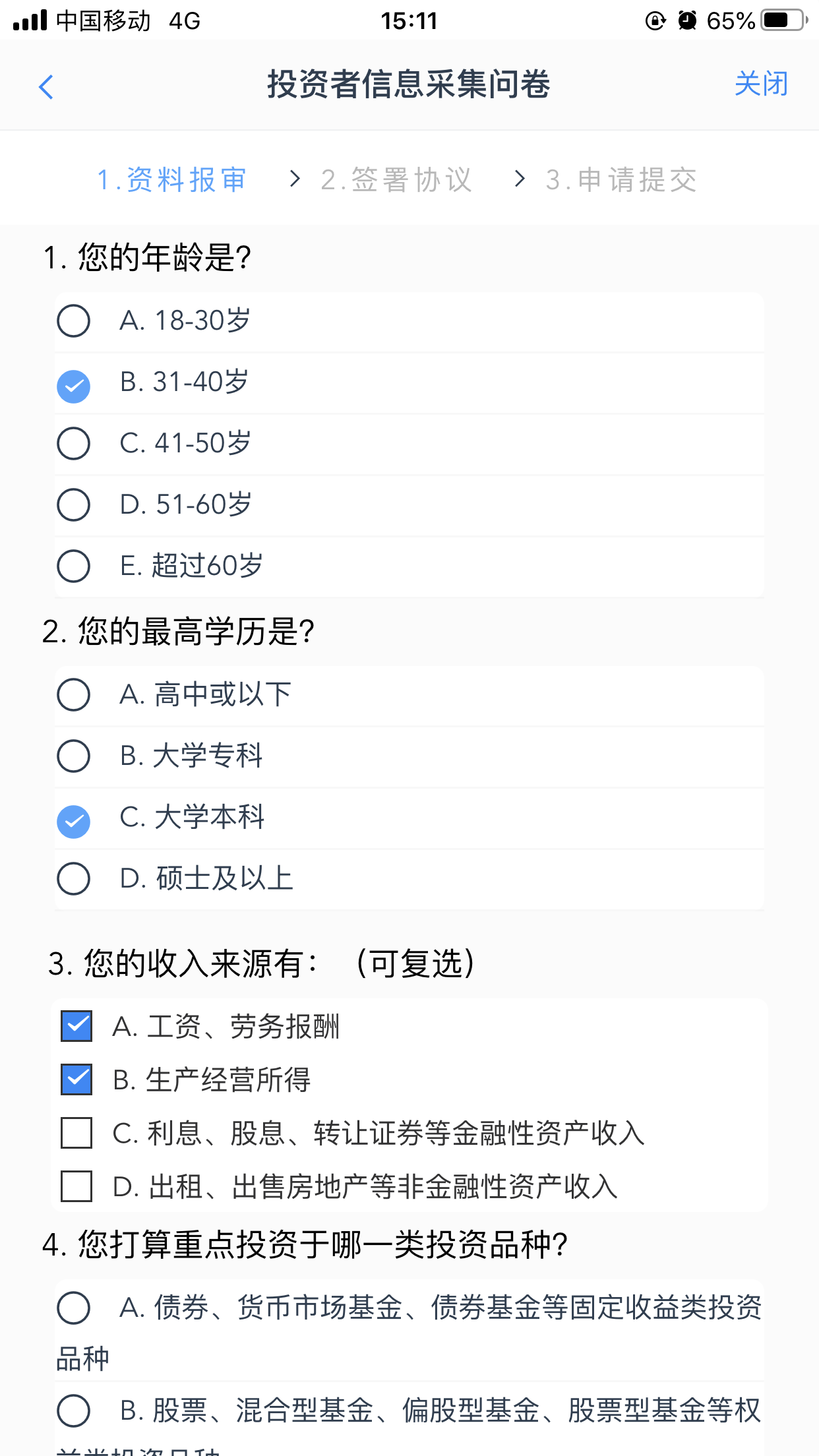Image resolution: width=819 pixels, height=1456 pixels.
Task: Choose education C. 大学本科
Action: 409,818
